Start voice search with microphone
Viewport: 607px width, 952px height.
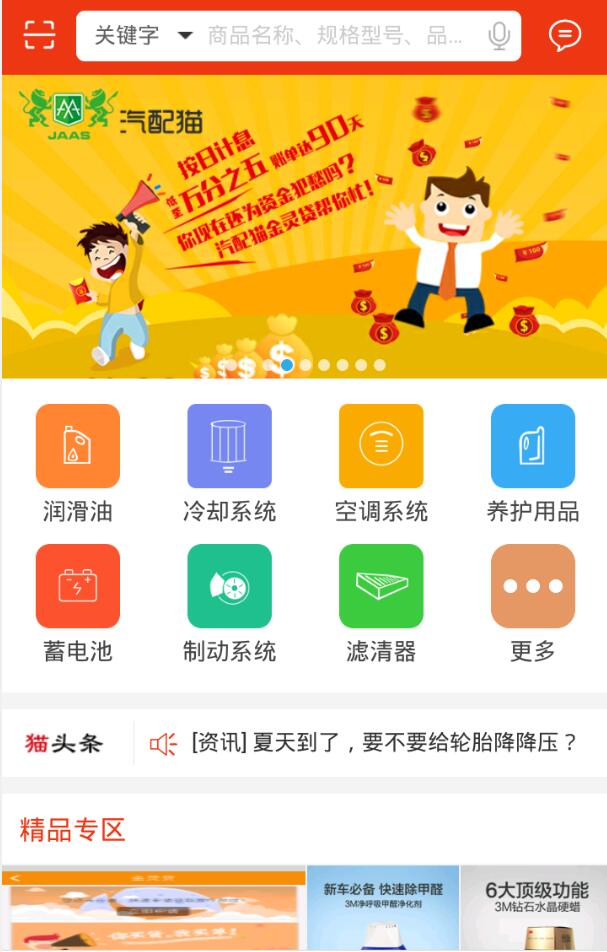[x=498, y=37]
